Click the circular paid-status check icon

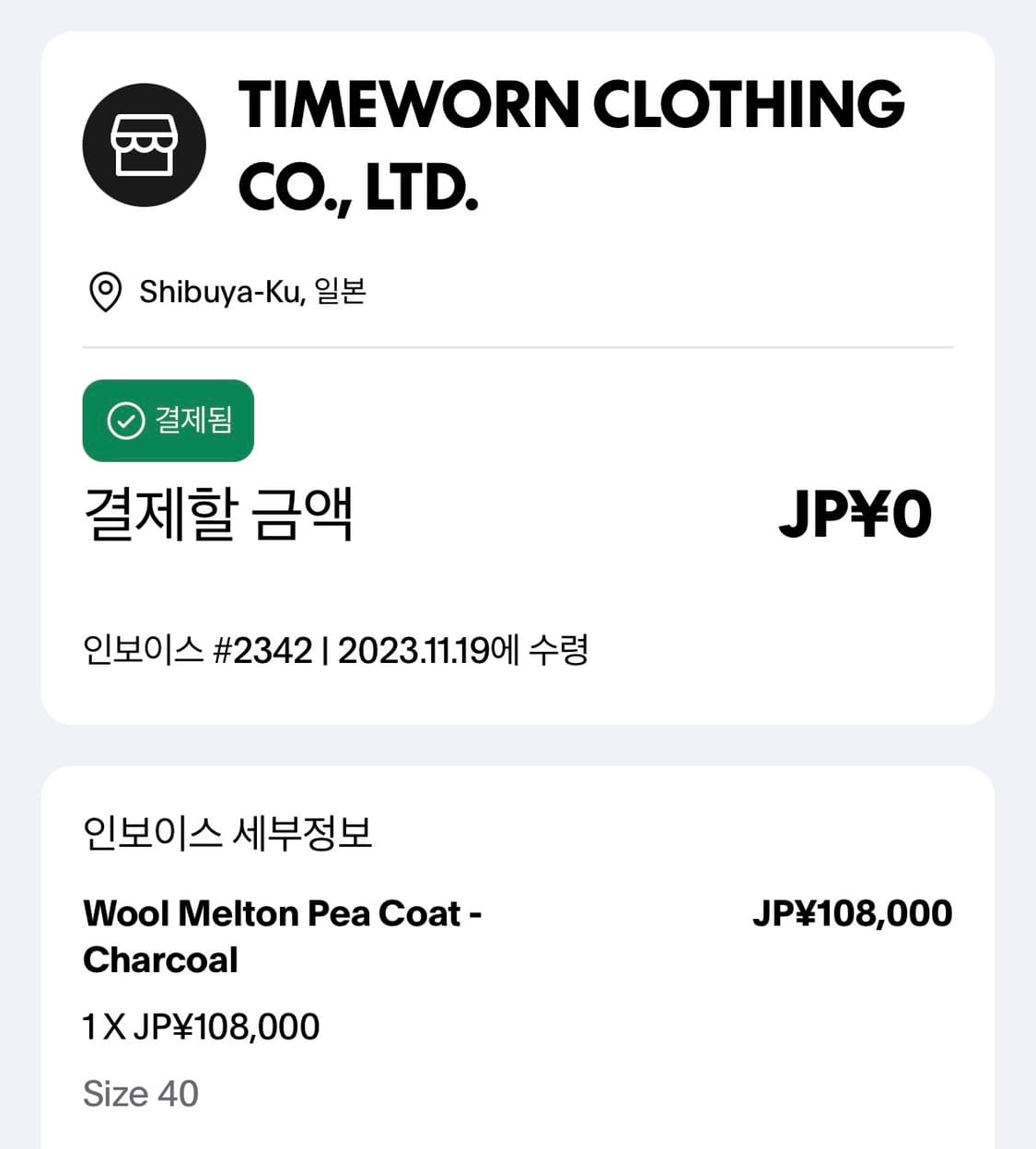pyautogui.click(x=124, y=421)
